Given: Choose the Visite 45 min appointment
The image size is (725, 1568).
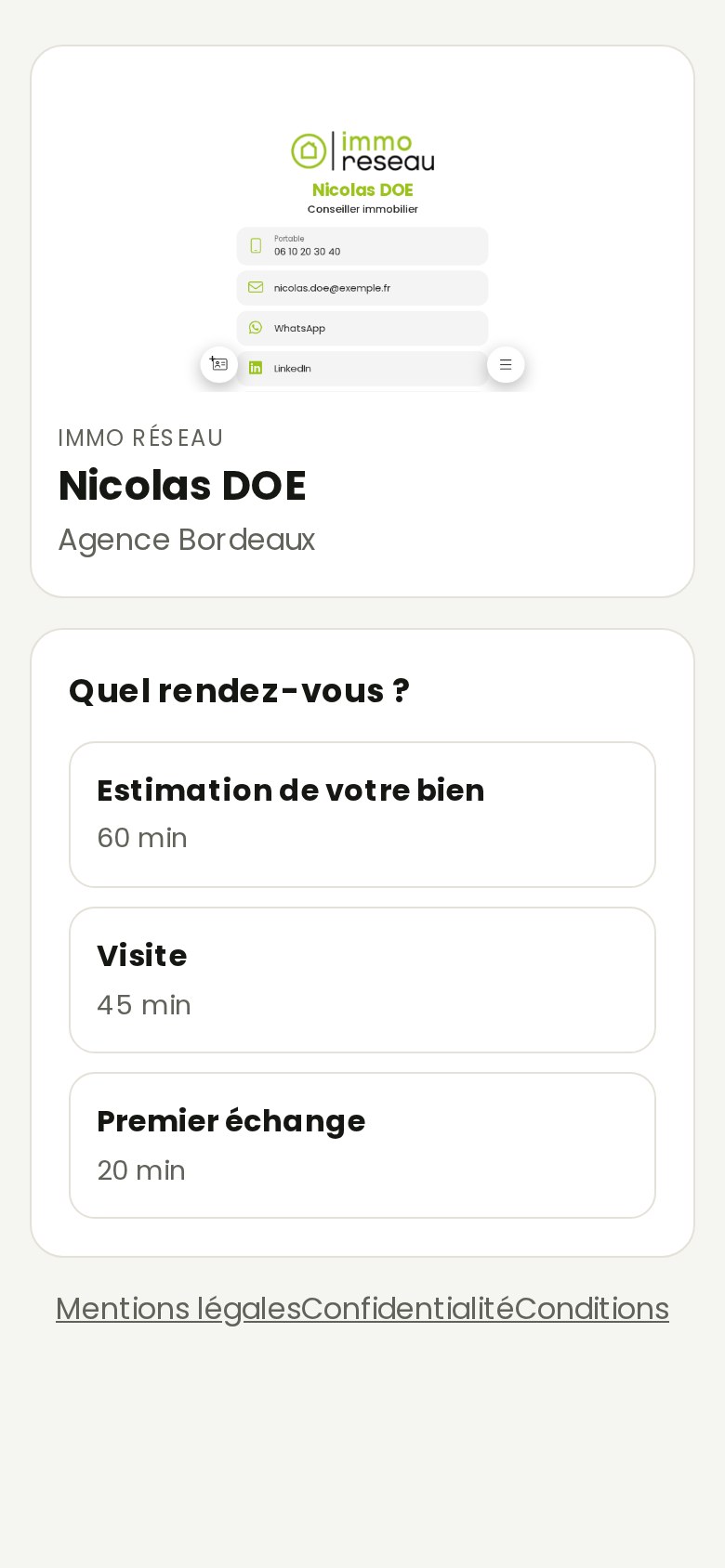Looking at the screenshot, I should [362, 980].
